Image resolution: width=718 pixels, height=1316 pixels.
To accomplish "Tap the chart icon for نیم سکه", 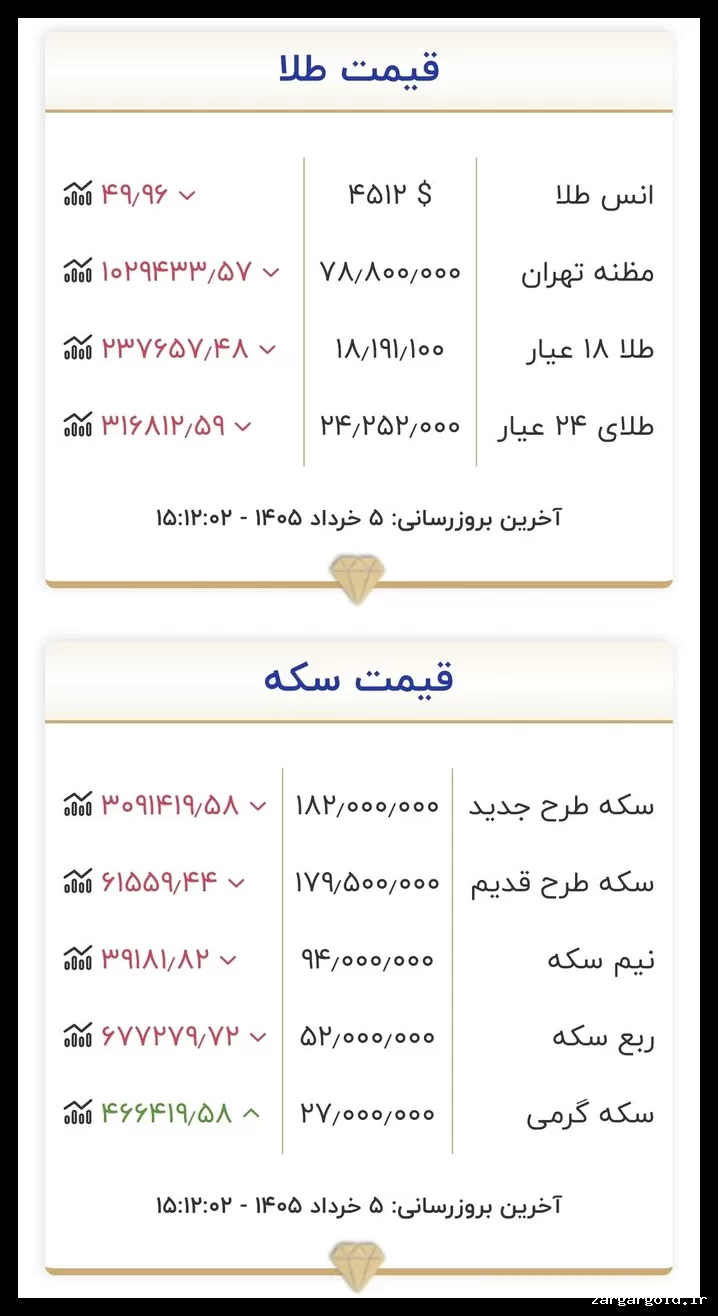I will coord(78,959).
